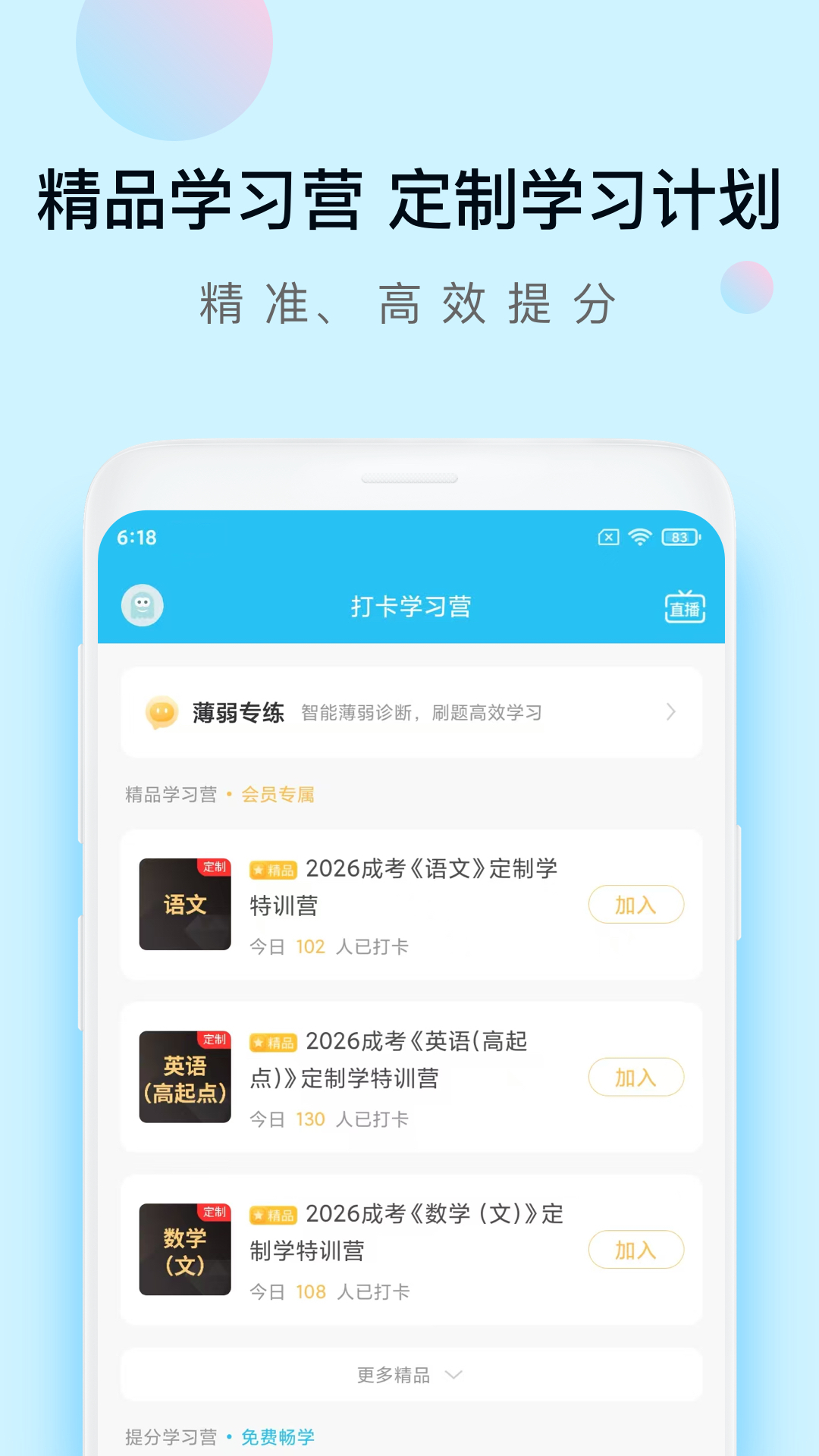Tap the 薄弱专练 chat bubble icon
Screen dimensions: 819x1456
pyautogui.click(x=162, y=711)
